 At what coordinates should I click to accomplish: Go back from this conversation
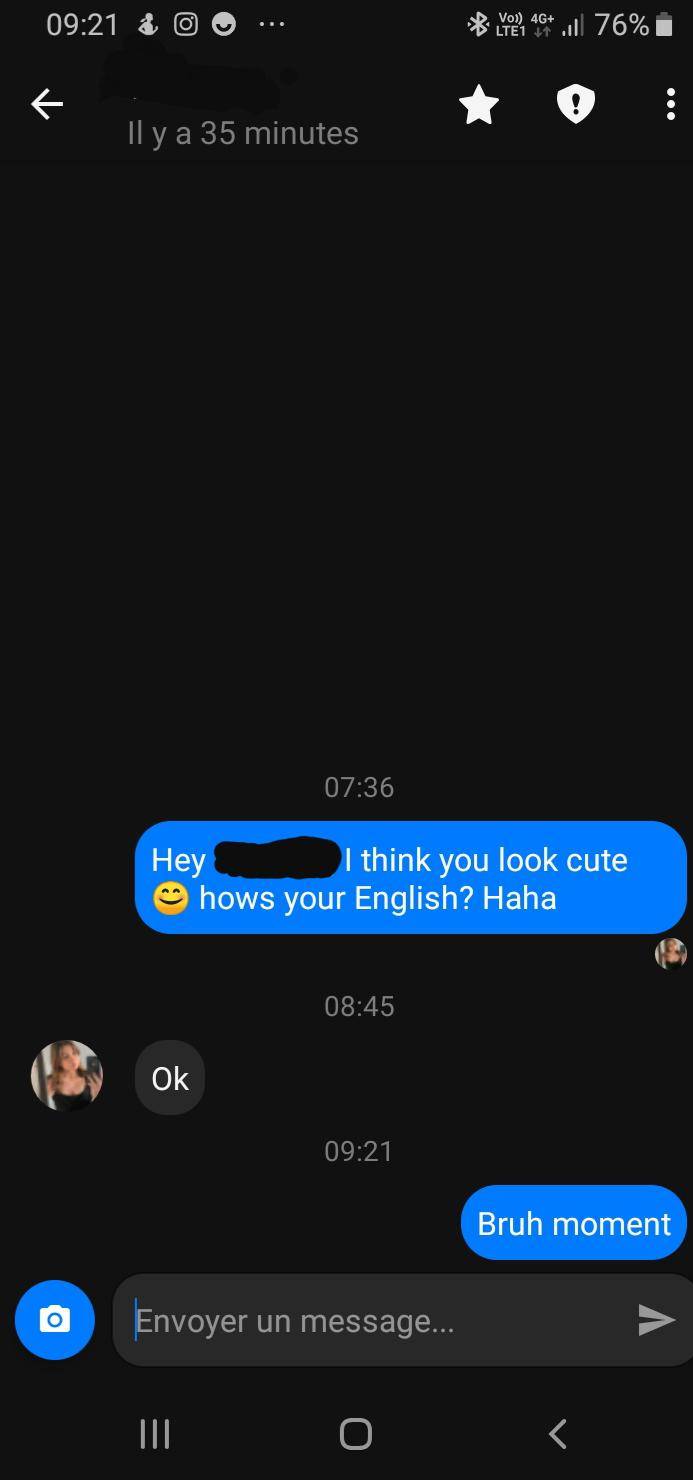[x=47, y=104]
